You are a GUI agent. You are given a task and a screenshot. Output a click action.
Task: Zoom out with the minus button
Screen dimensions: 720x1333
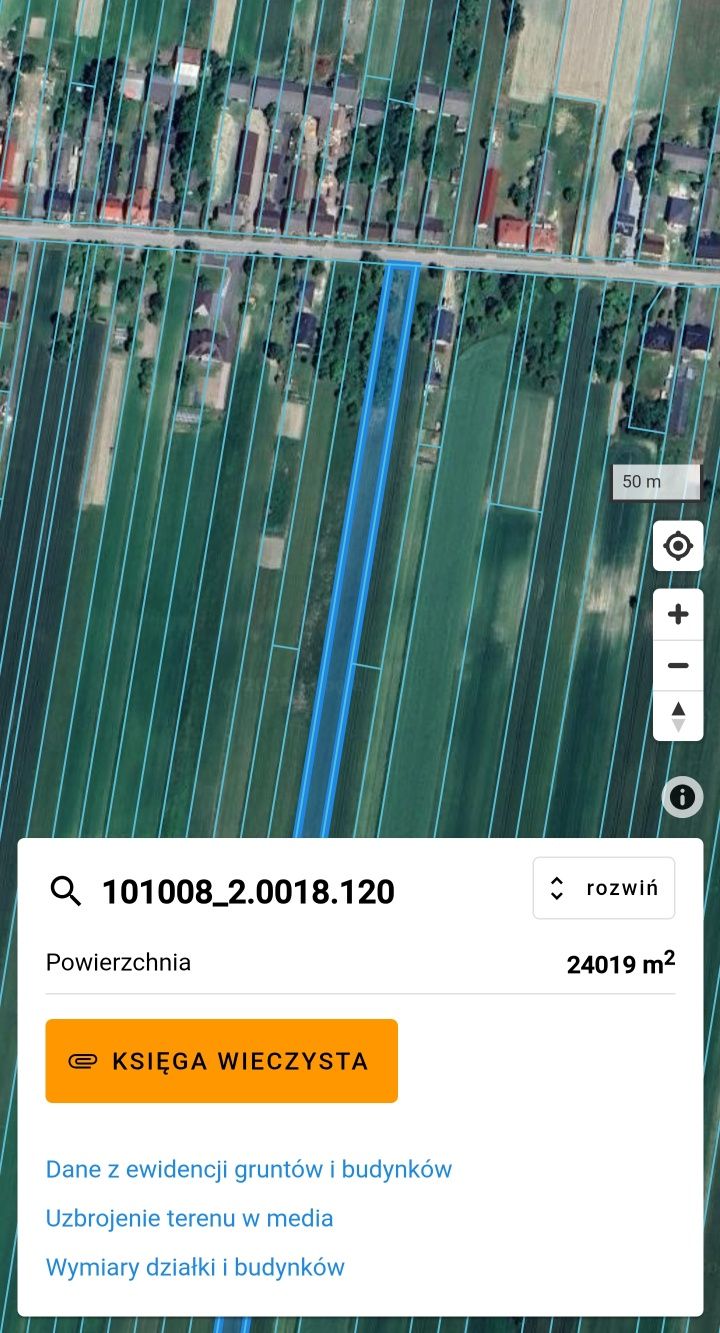click(678, 665)
